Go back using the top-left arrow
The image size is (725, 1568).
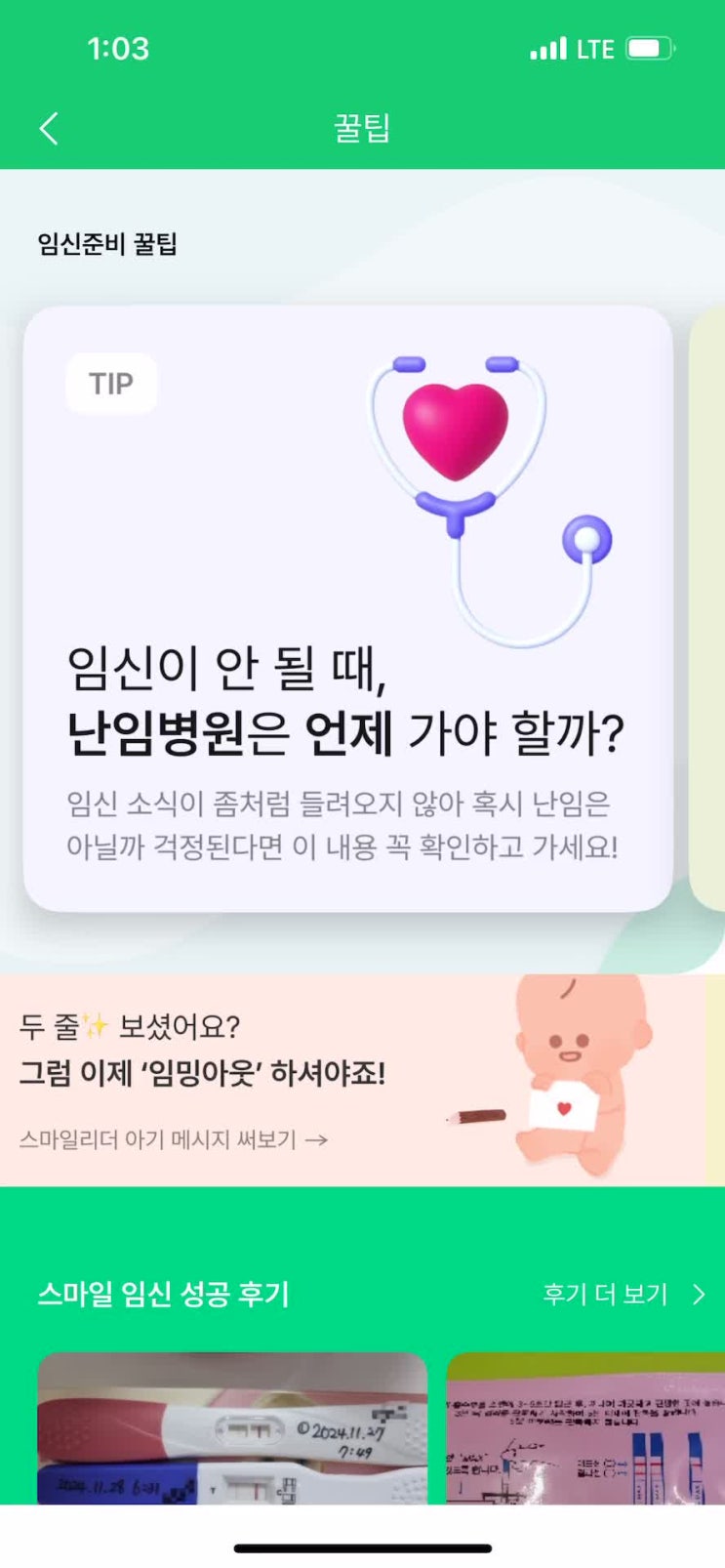tap(49, 128)
